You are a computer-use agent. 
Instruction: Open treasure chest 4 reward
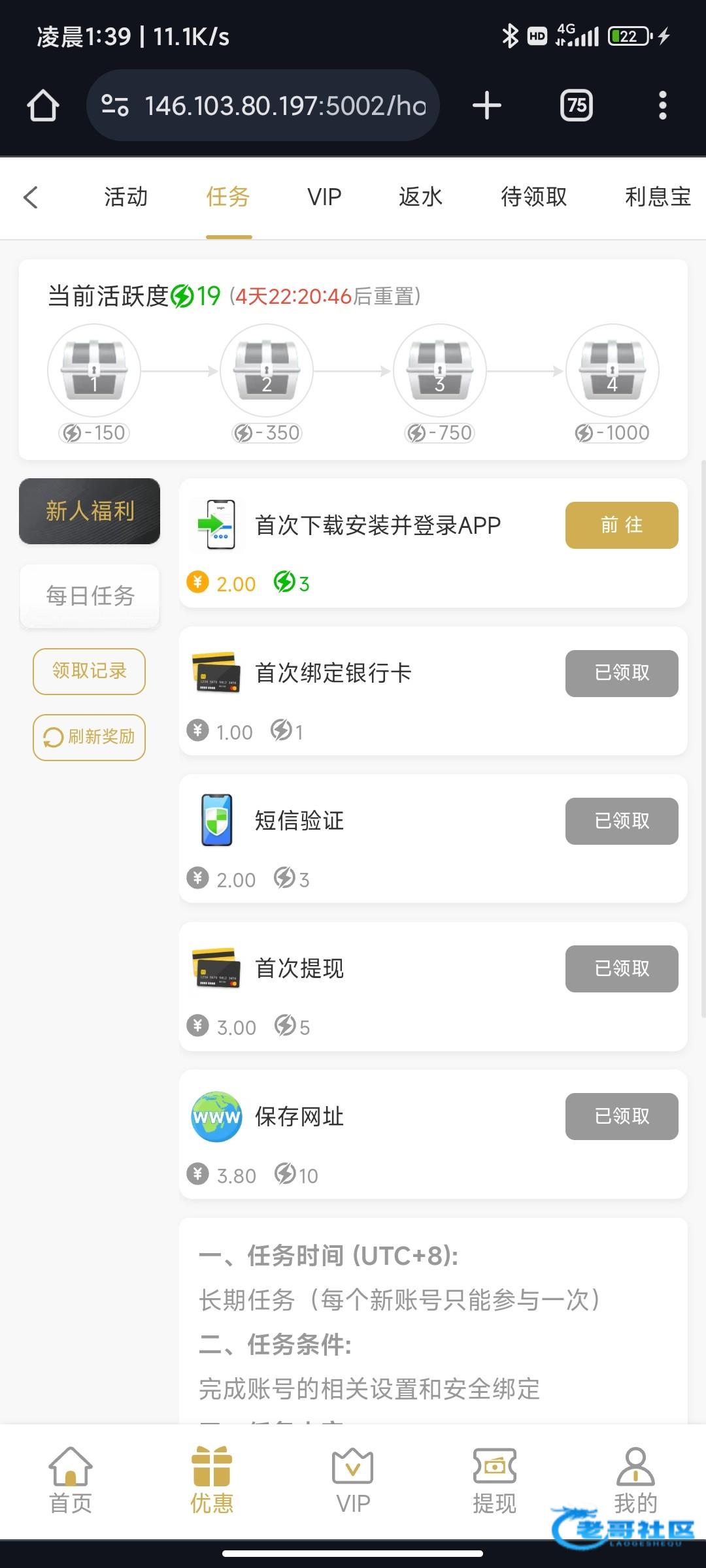click(612, 370)
